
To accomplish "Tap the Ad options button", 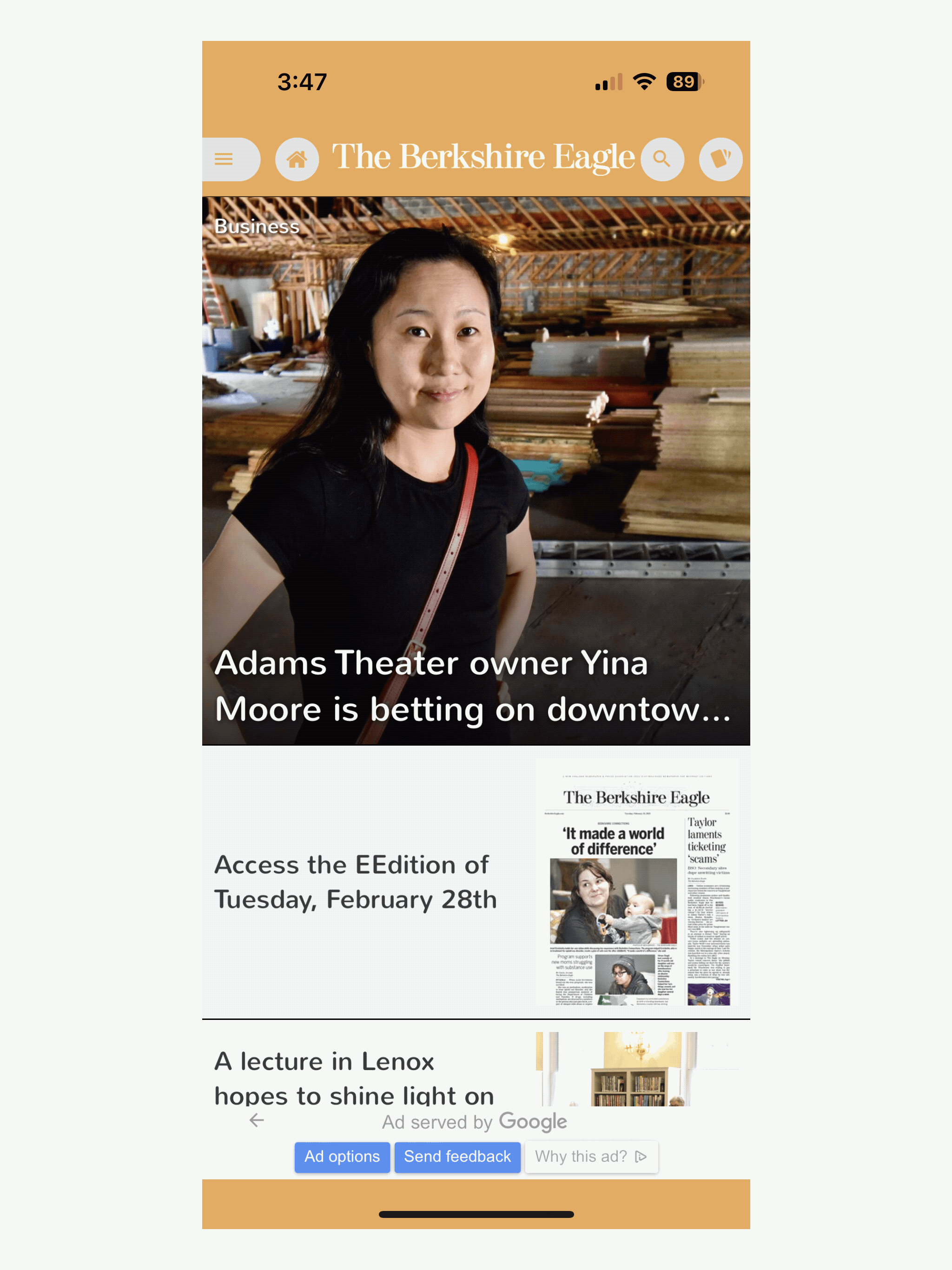I will pyautogui.click(x=342, y=1156).
